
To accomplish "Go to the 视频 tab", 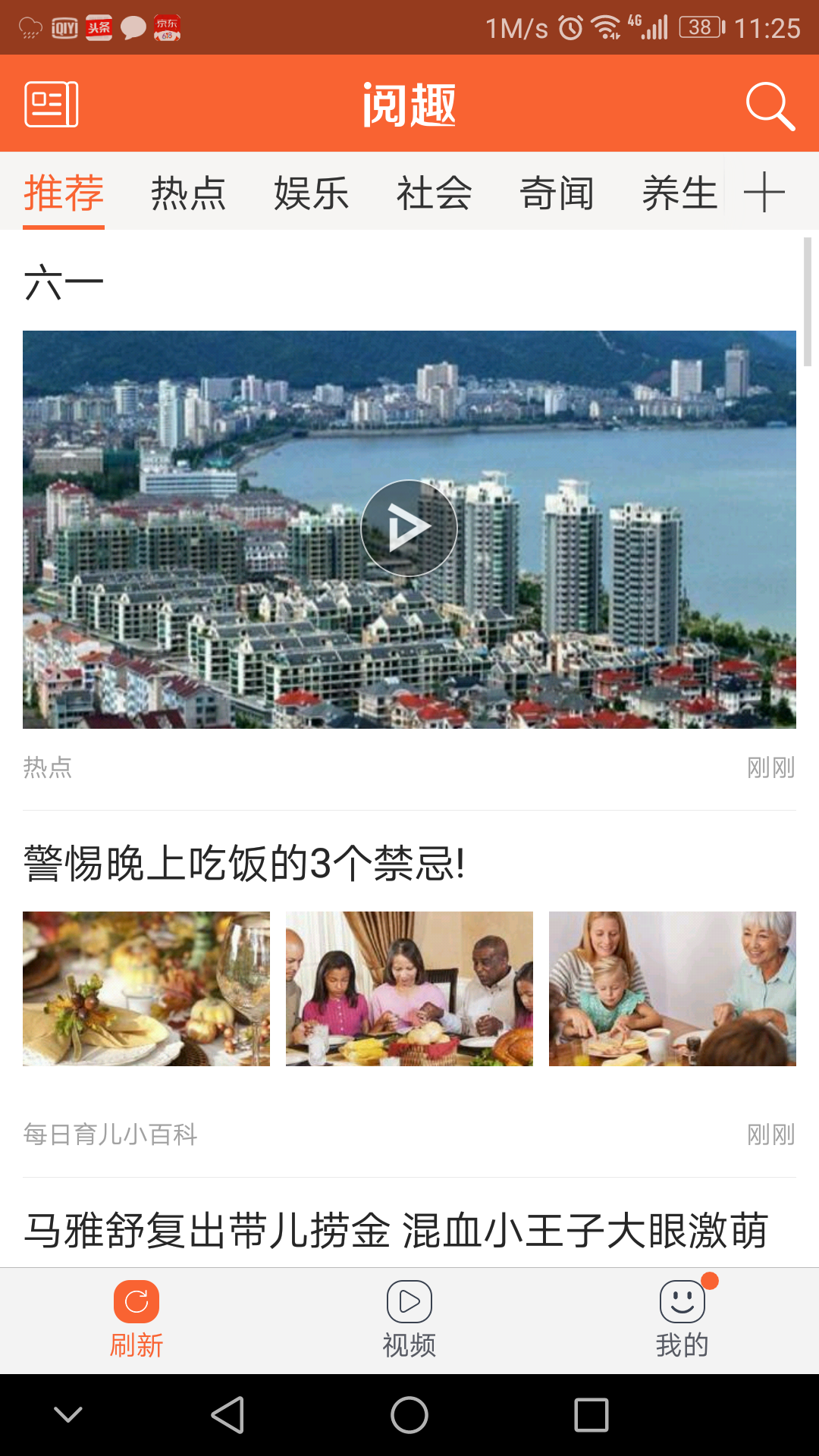I will [409, 1319].
